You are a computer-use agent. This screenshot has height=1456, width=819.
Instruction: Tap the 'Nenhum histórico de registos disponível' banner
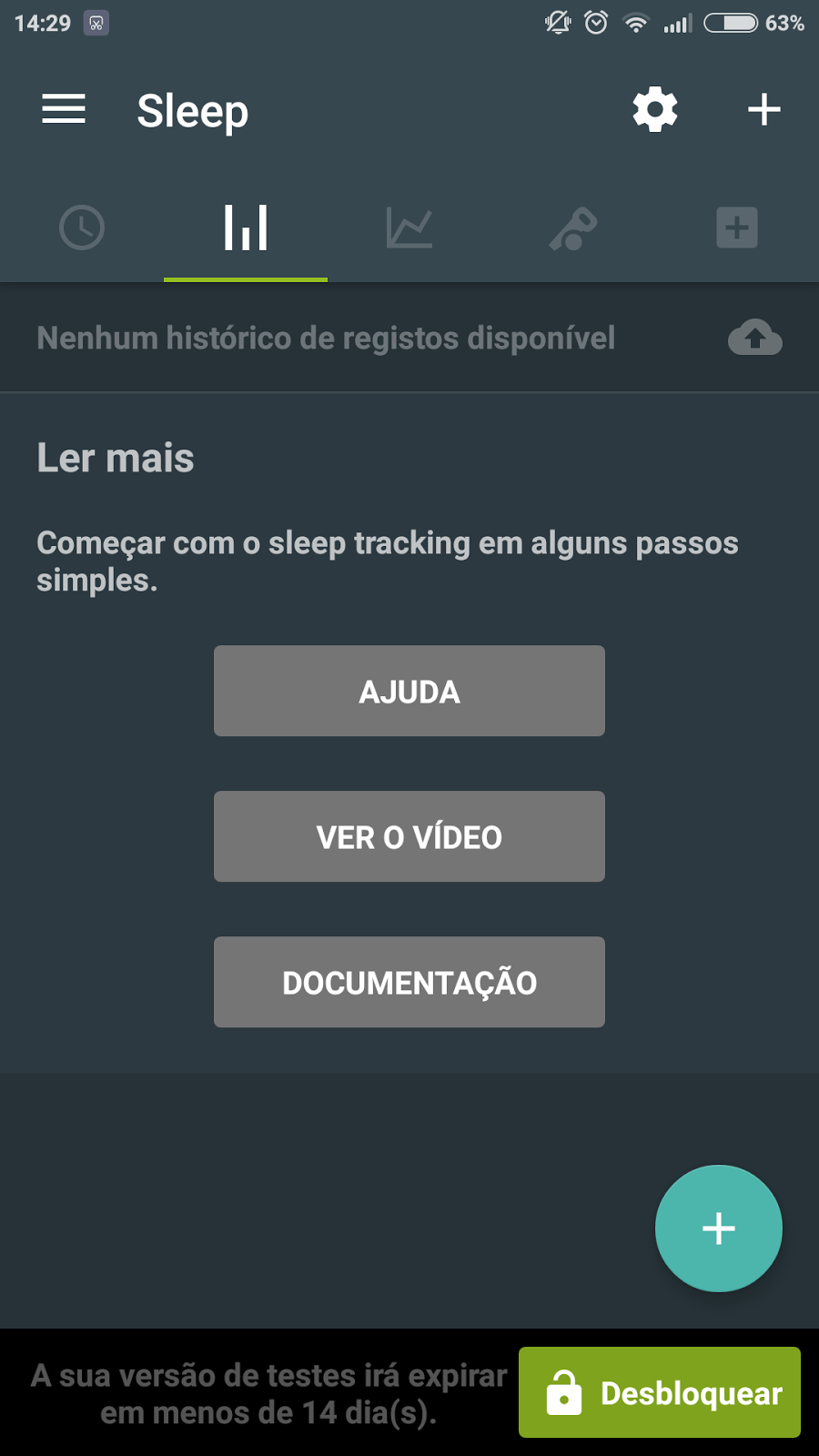326,338
